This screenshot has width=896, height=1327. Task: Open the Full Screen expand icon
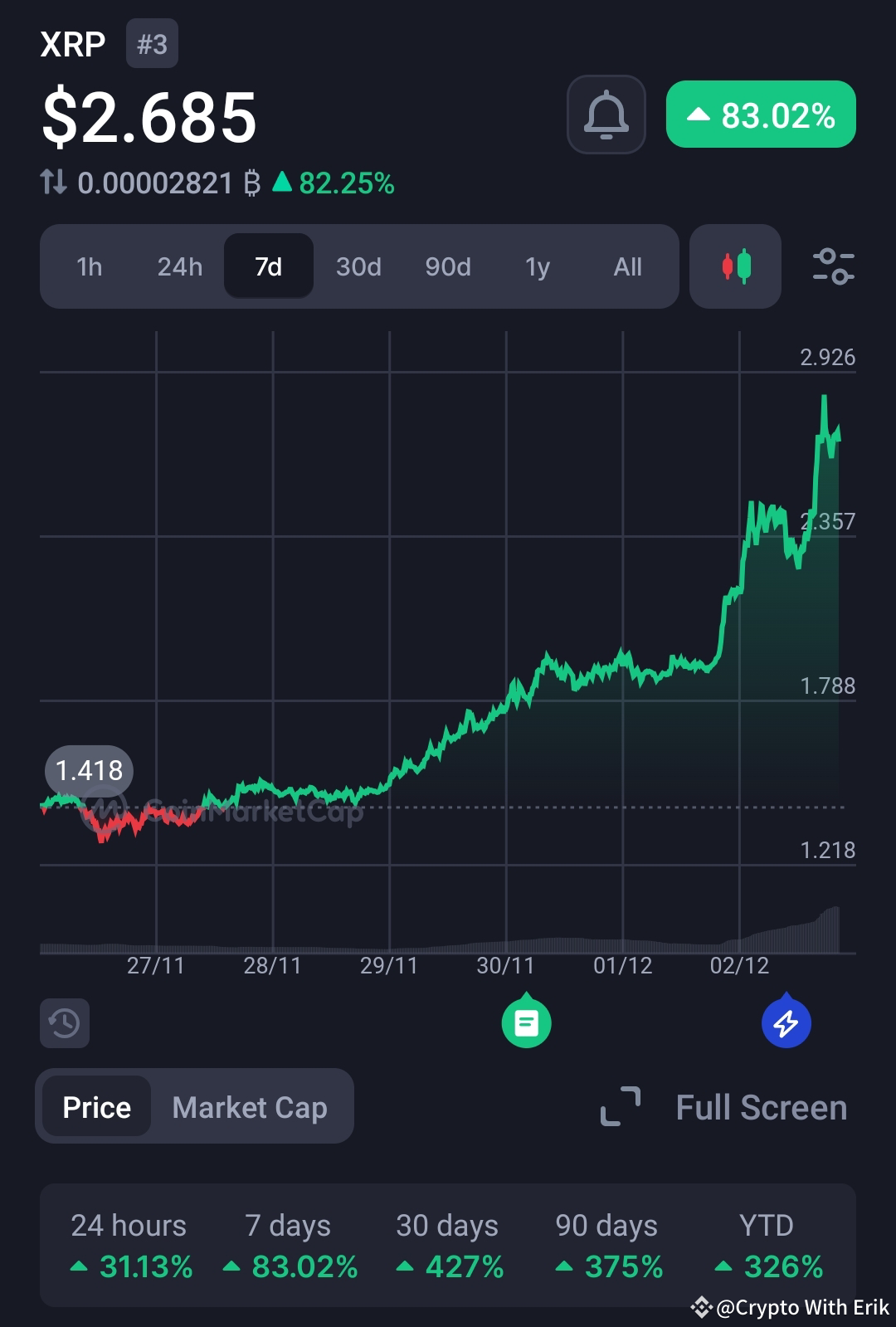pyautogui.click(x=621, y=1106)
